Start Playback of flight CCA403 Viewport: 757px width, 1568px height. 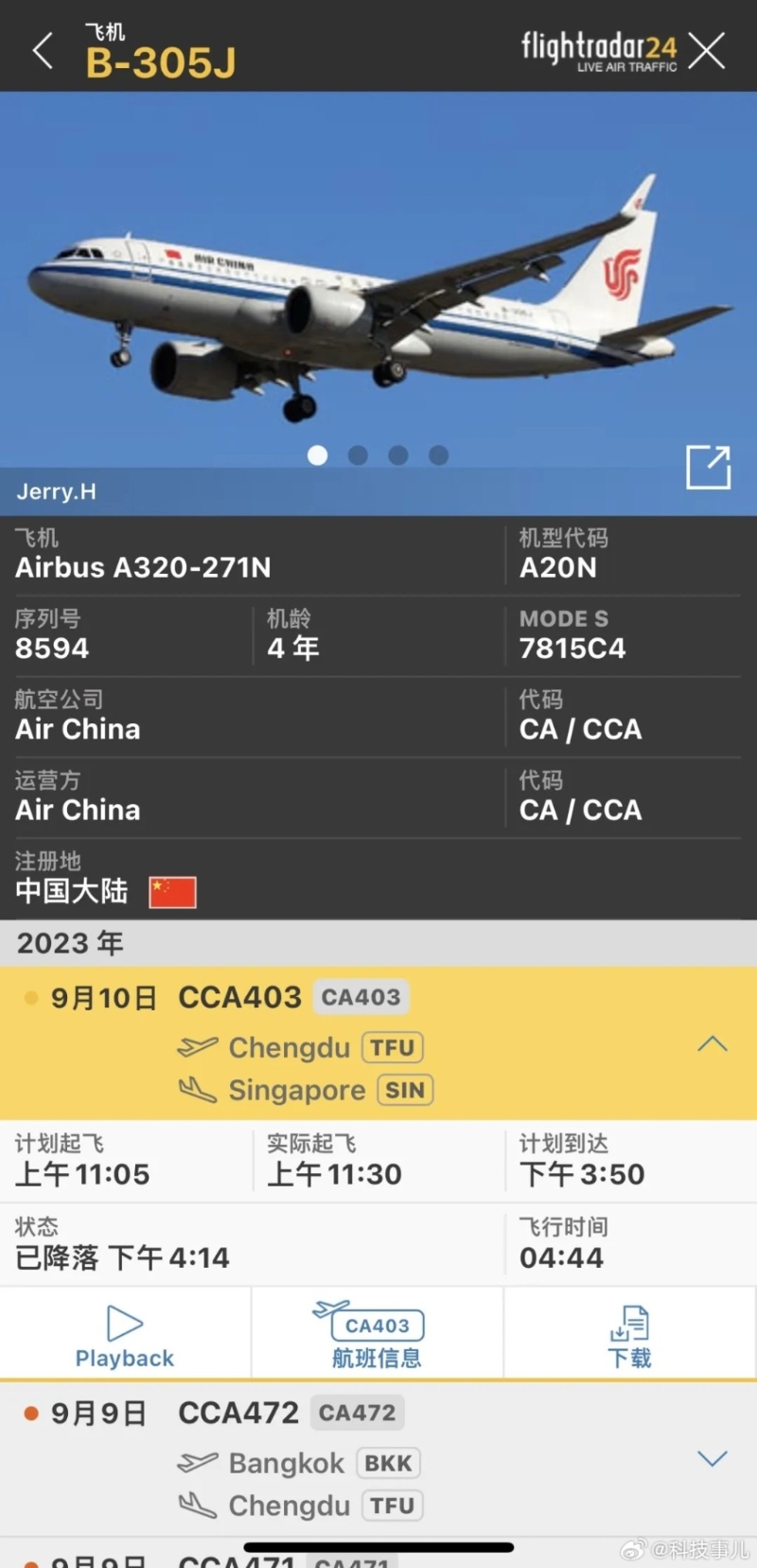(125, 1335)
